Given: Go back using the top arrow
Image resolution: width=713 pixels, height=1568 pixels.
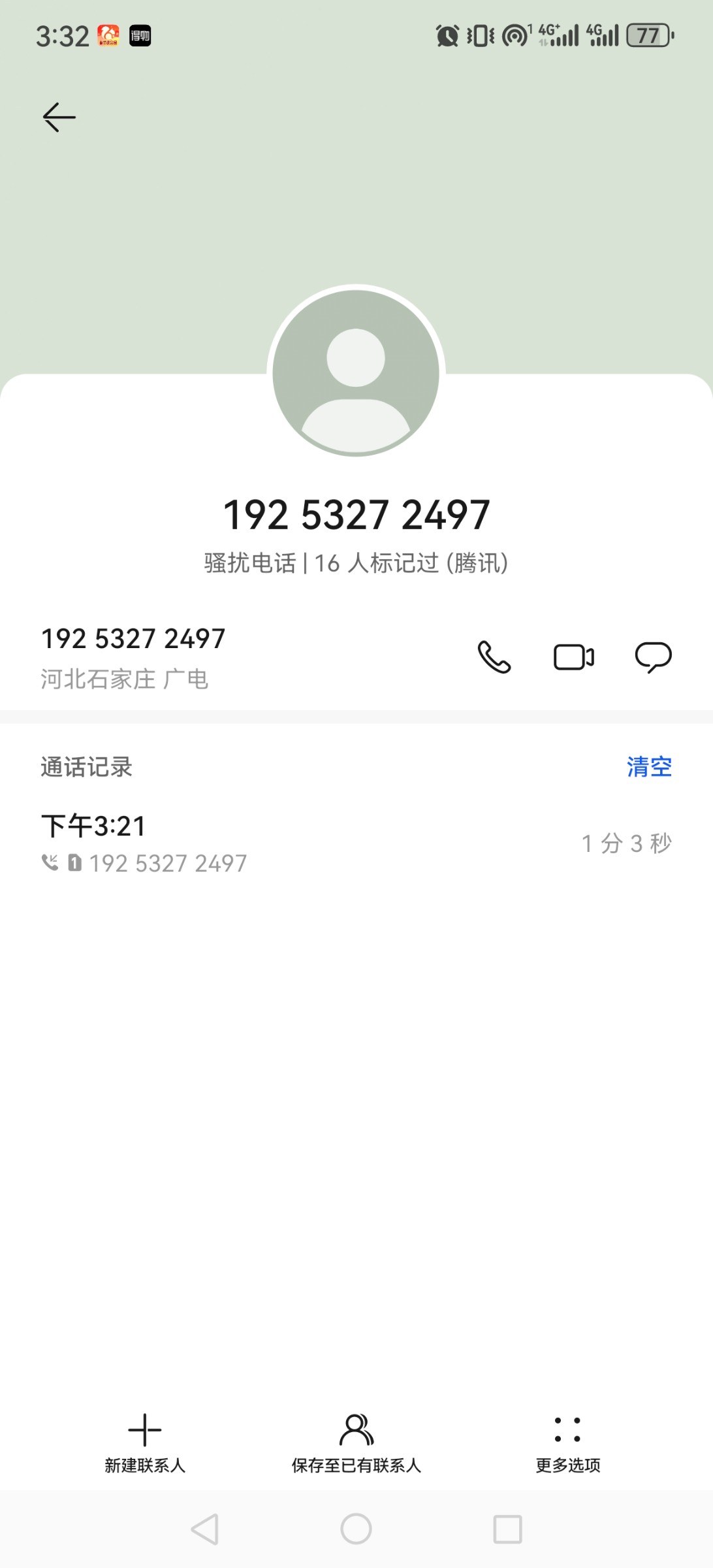Looking at the screenshot, I should 59,118.
